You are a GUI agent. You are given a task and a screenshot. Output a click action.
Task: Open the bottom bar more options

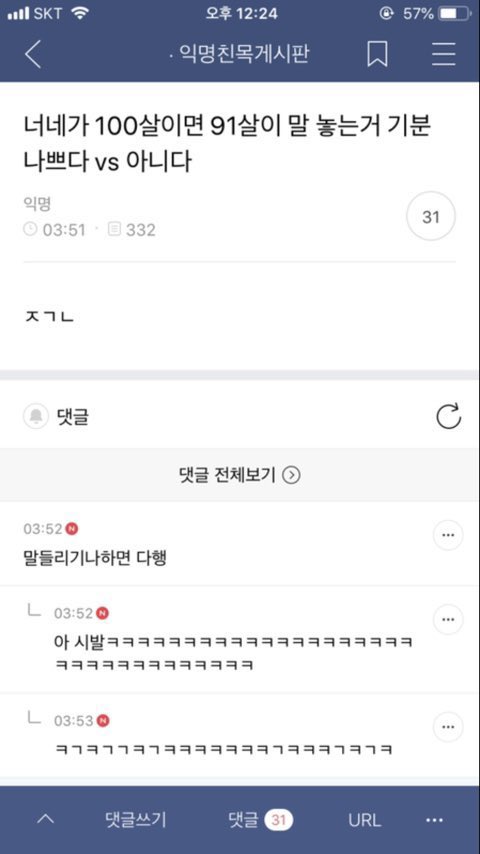coord(434,820)
